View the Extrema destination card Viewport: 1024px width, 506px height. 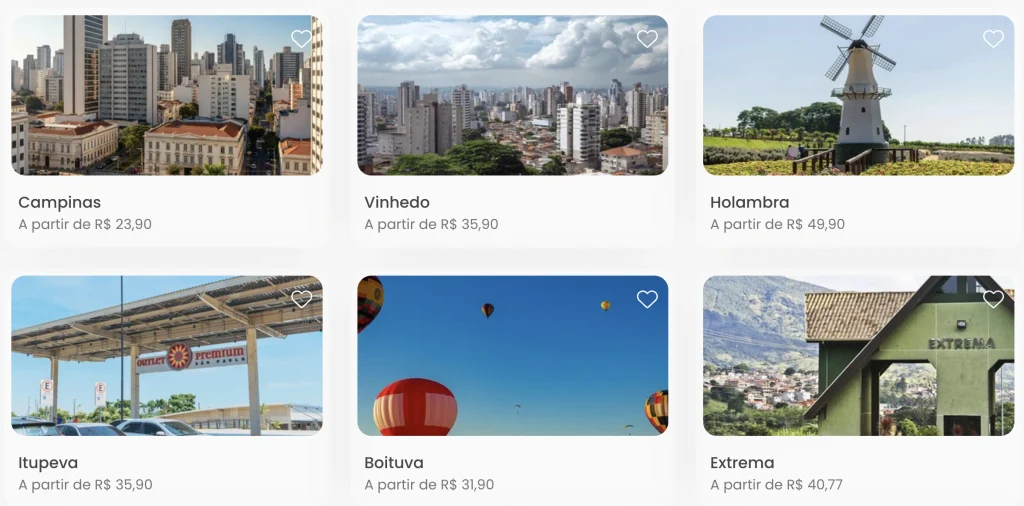(859, 388)
